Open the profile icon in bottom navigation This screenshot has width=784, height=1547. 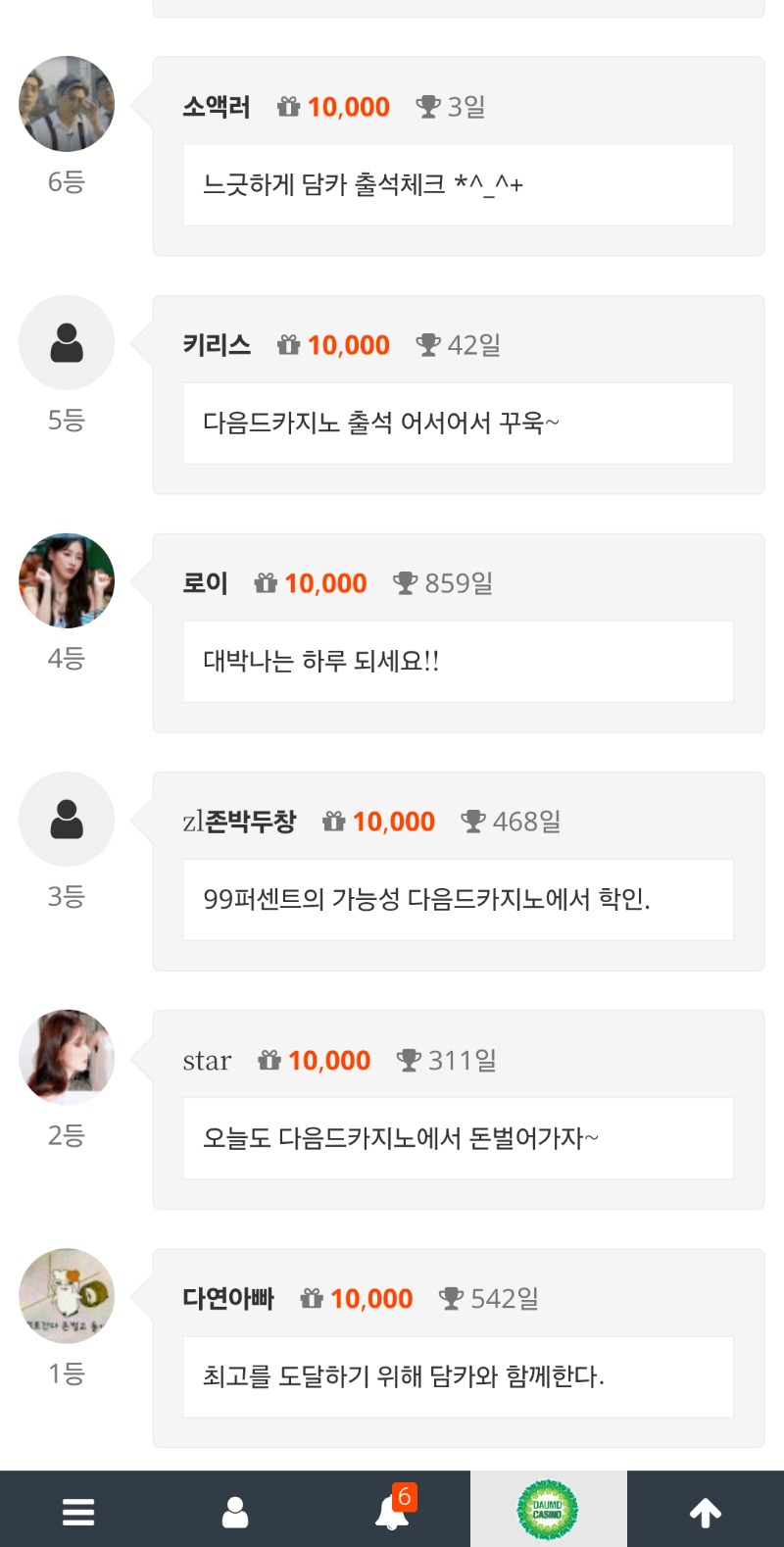click(x=234, y=1513)
